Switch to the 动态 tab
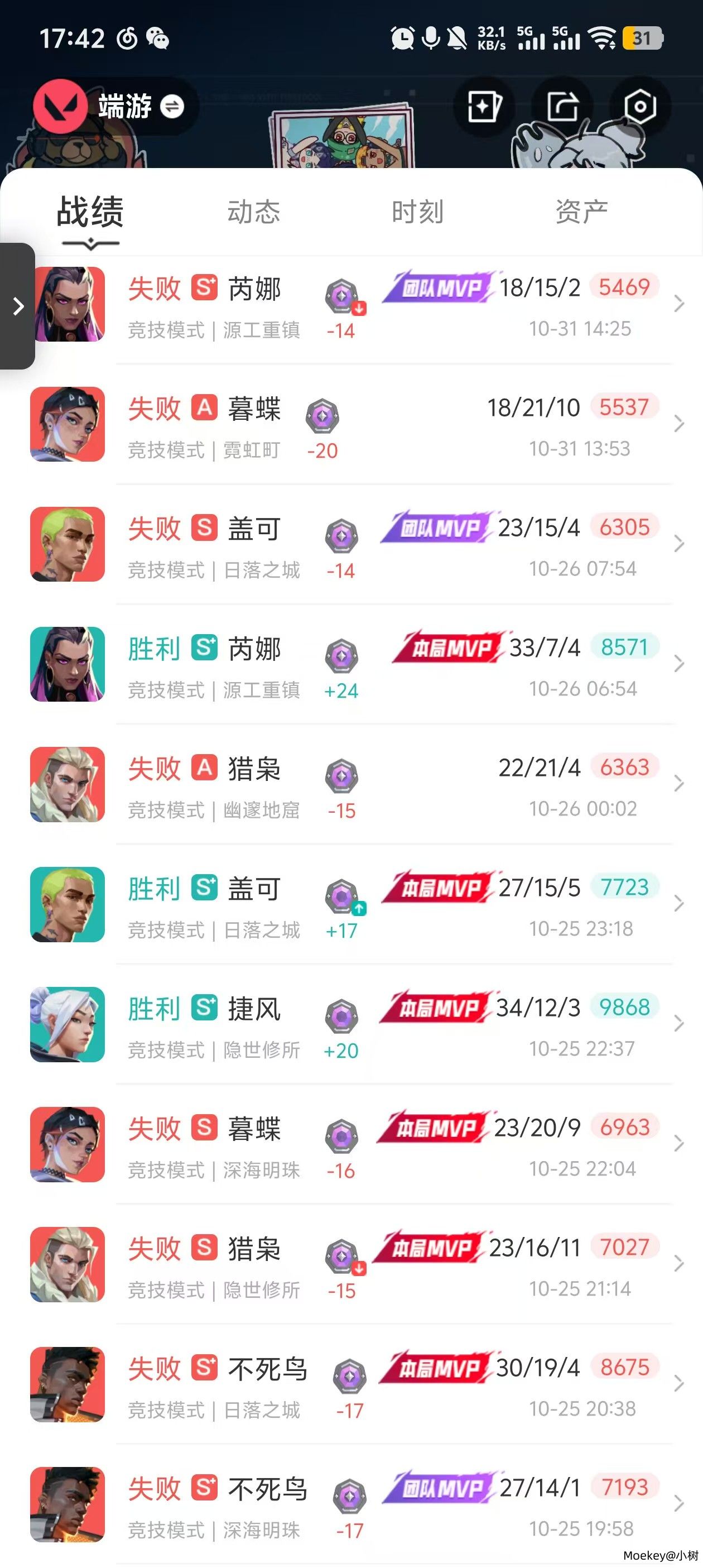 (x=254, y=212)
